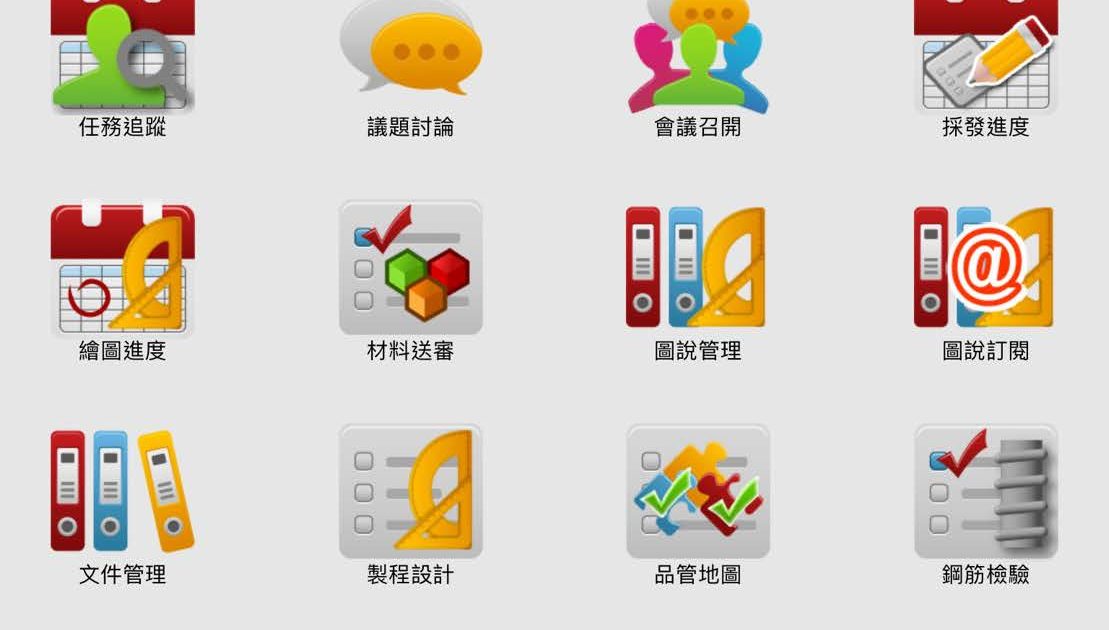Open 鋼筋檢驗 rebar inspection

click(x=986, y=492)
